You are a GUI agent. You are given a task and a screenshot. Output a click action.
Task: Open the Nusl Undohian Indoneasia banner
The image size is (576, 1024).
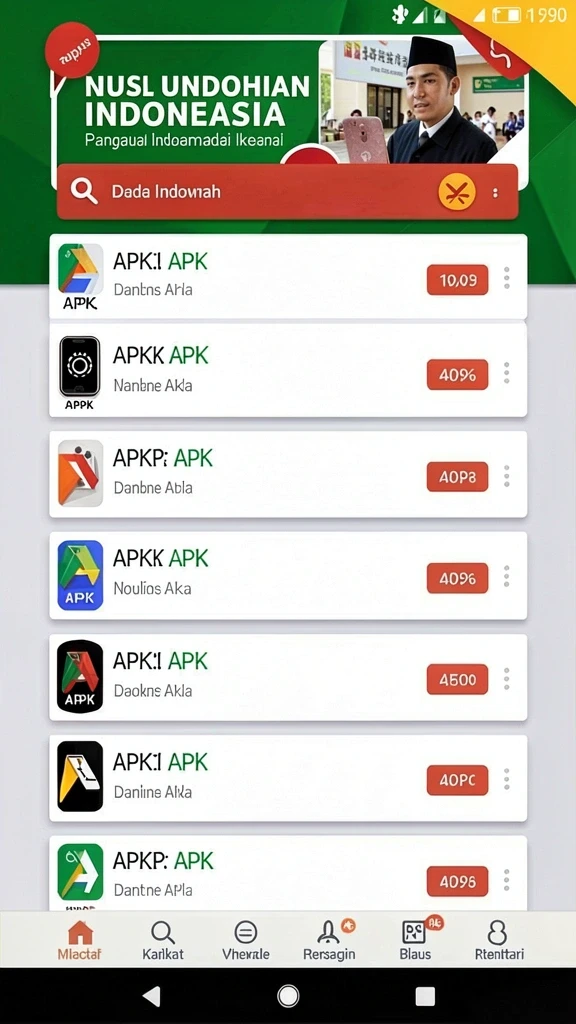pos(290,101)
